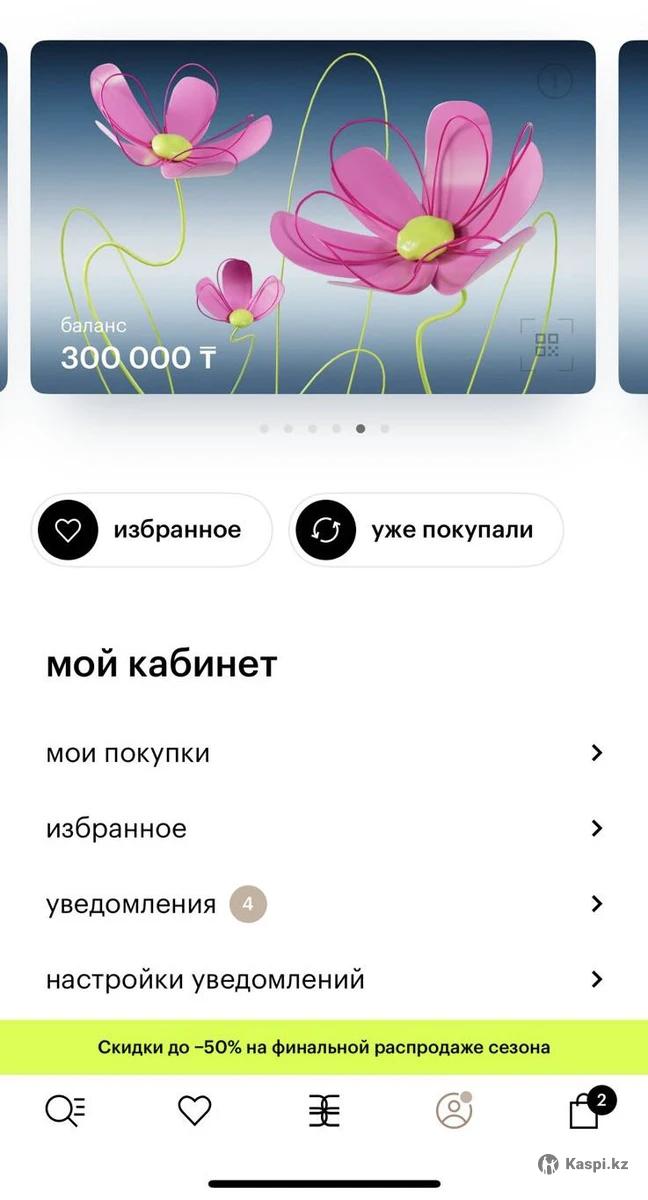Image resolution: width=648 pixels, height=1200 pixels.
Task: Go to избранное in мой кабинет list
Action: [x=324, y=829]
